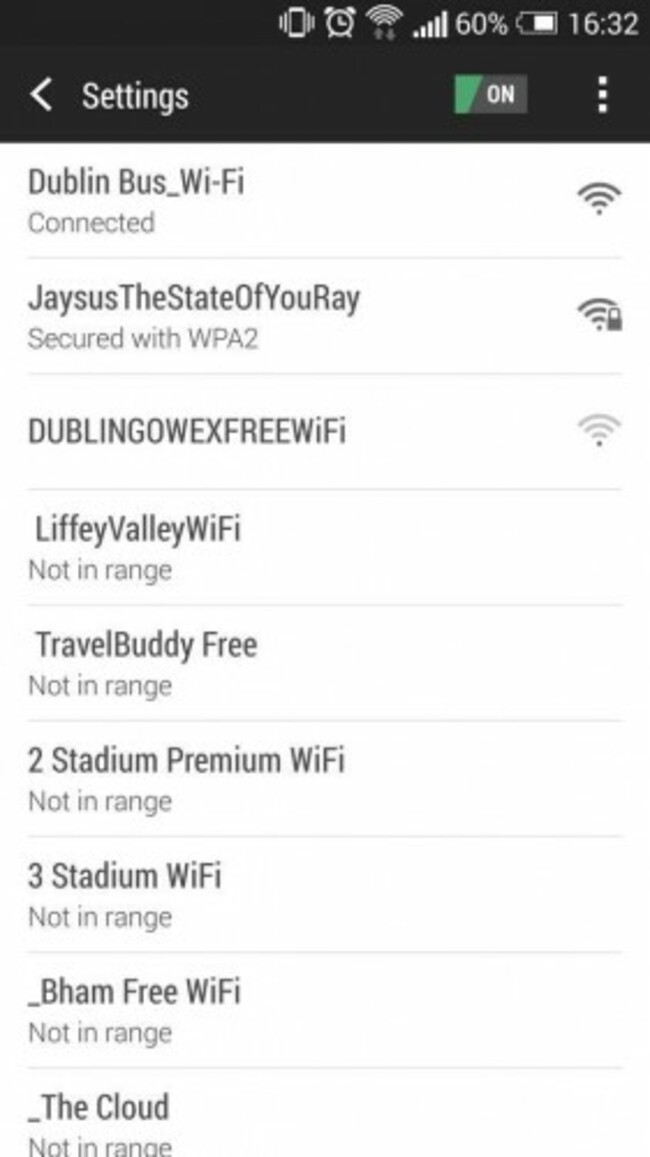This screenshot has width=650, height=1157.
Task: Go back to Settings
Action: tap(42, 96)
